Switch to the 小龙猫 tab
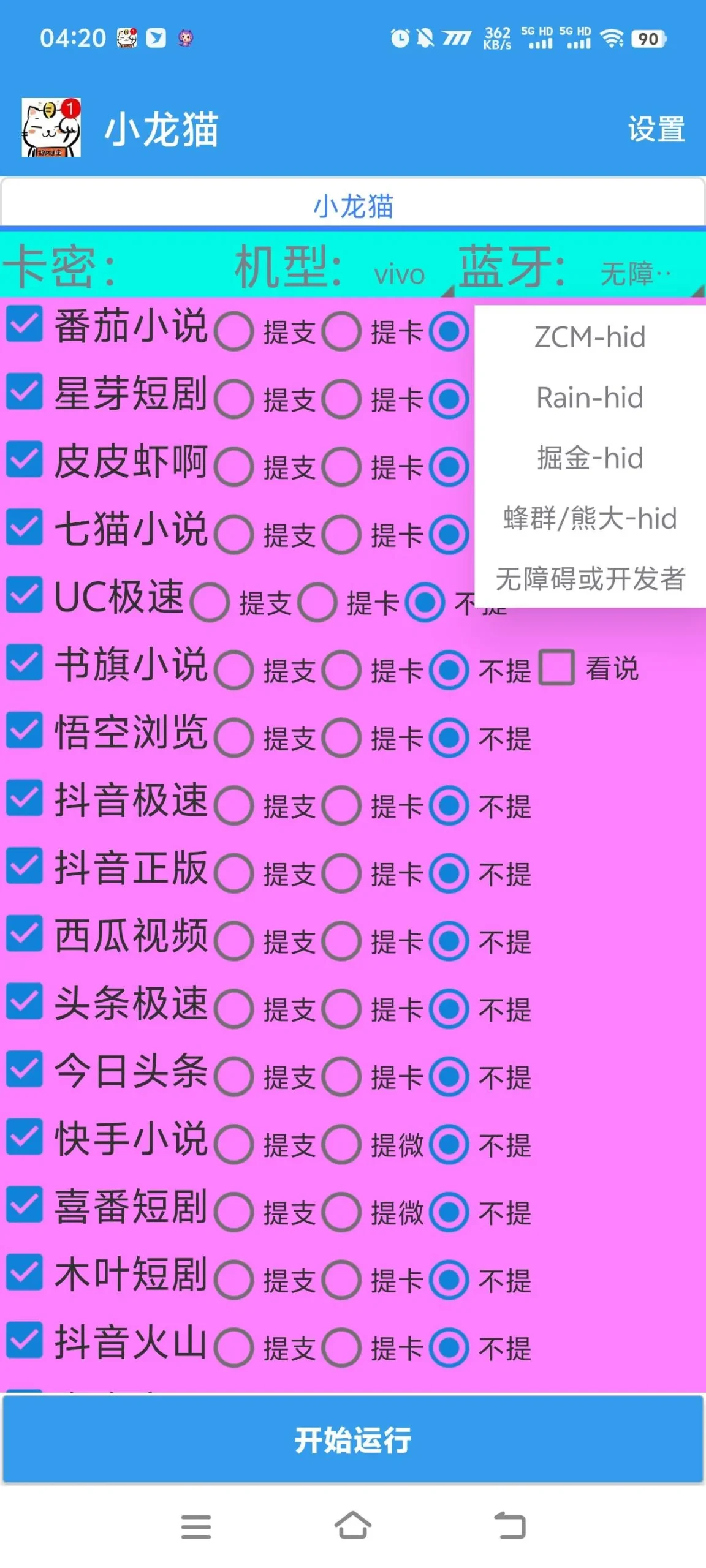706x1568 pixels. point(352,205)
